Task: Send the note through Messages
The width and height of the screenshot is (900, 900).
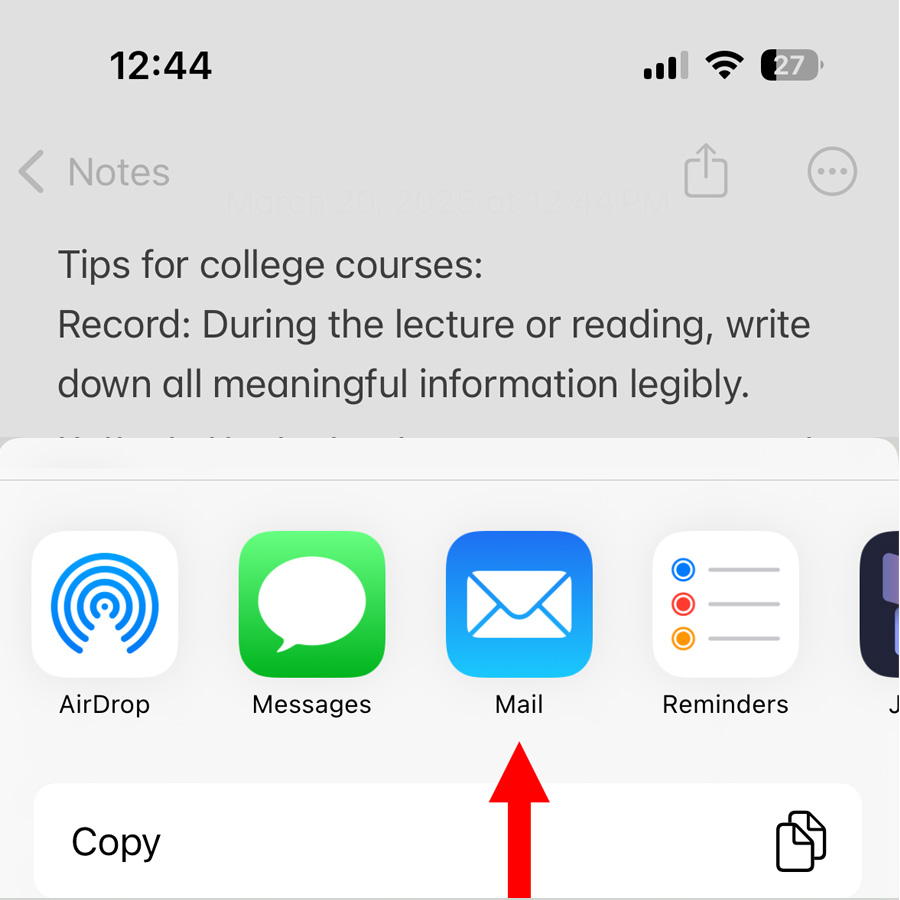Action: point(312,605)
